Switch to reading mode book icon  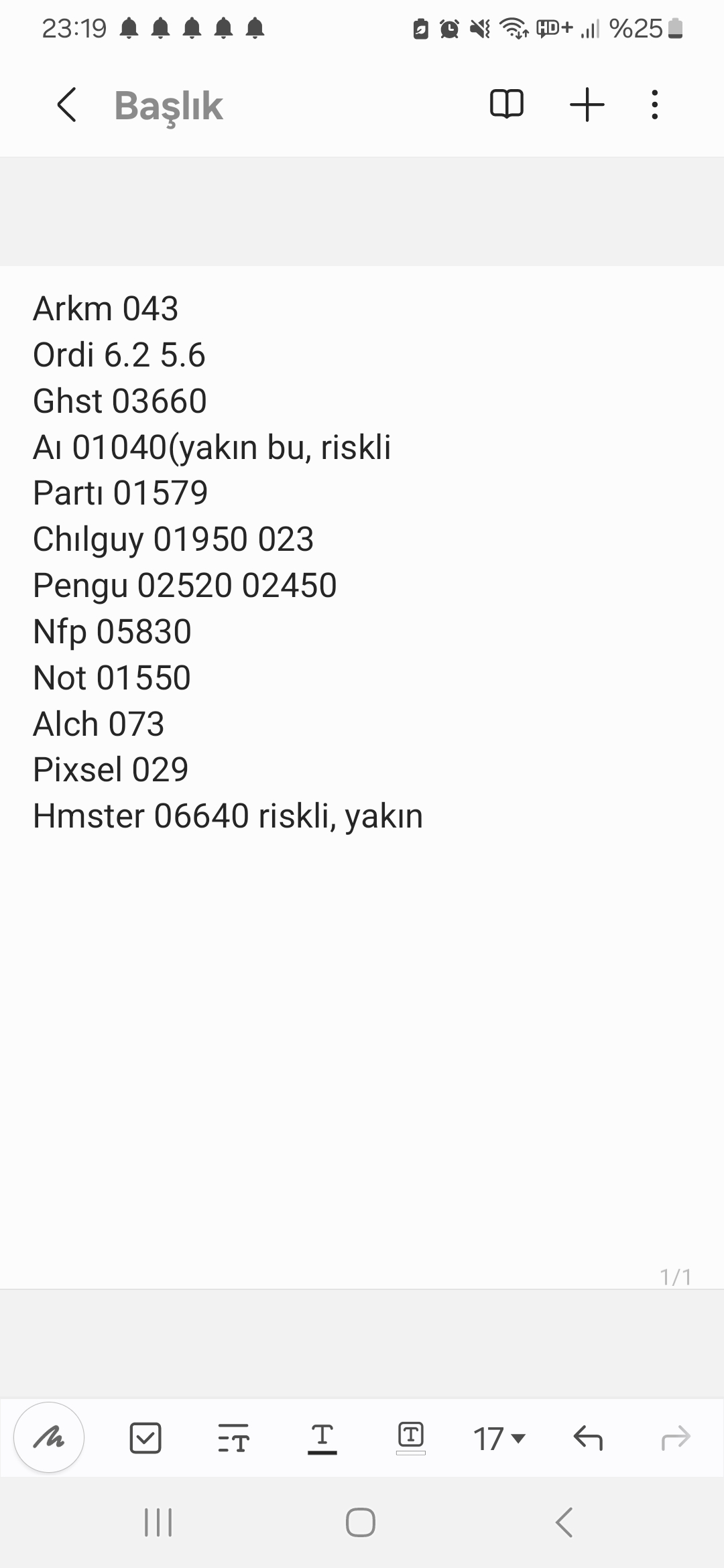coord(507,105)
